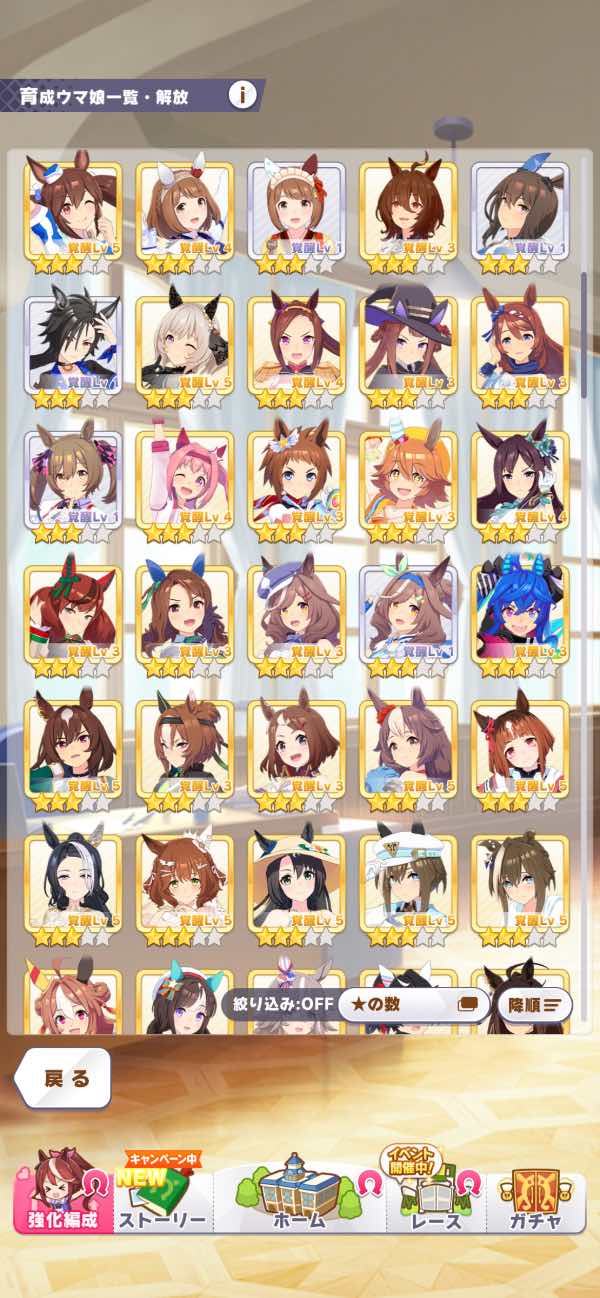The image size is (600, 1298).
Task: Toggle the 降順 sort order button
Action: [534, 1004]
